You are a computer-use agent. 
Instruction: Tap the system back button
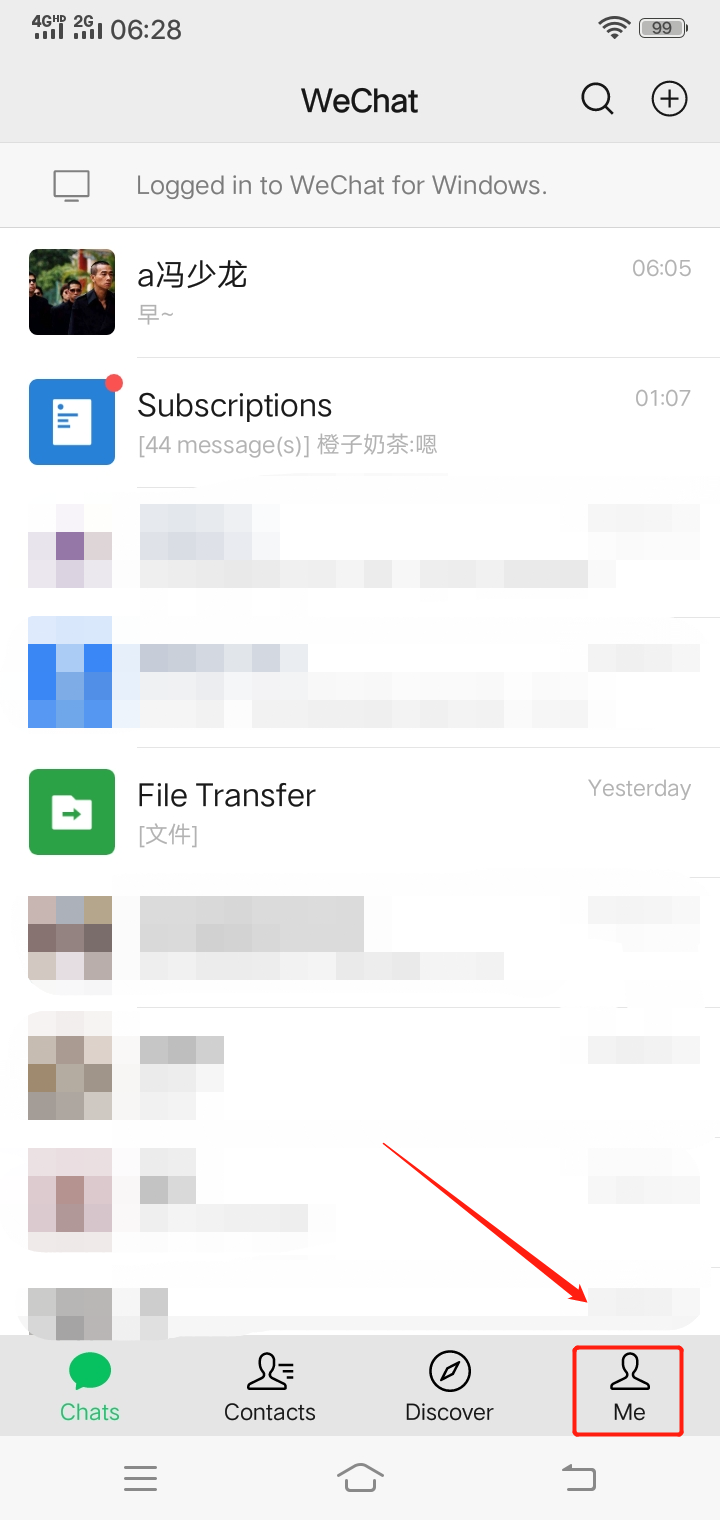click(x=578, y=1477)
